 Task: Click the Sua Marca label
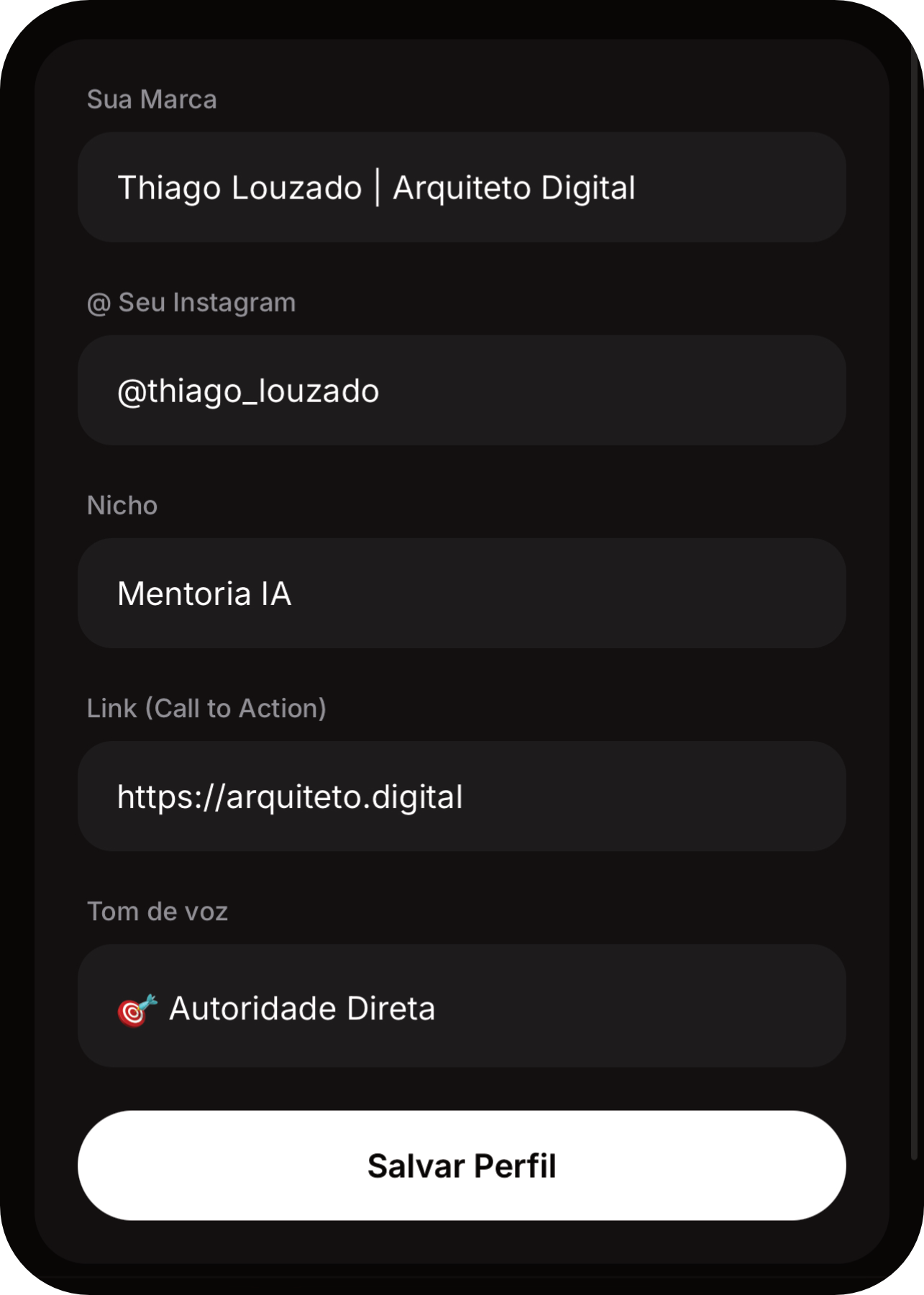tap(152, 99)
